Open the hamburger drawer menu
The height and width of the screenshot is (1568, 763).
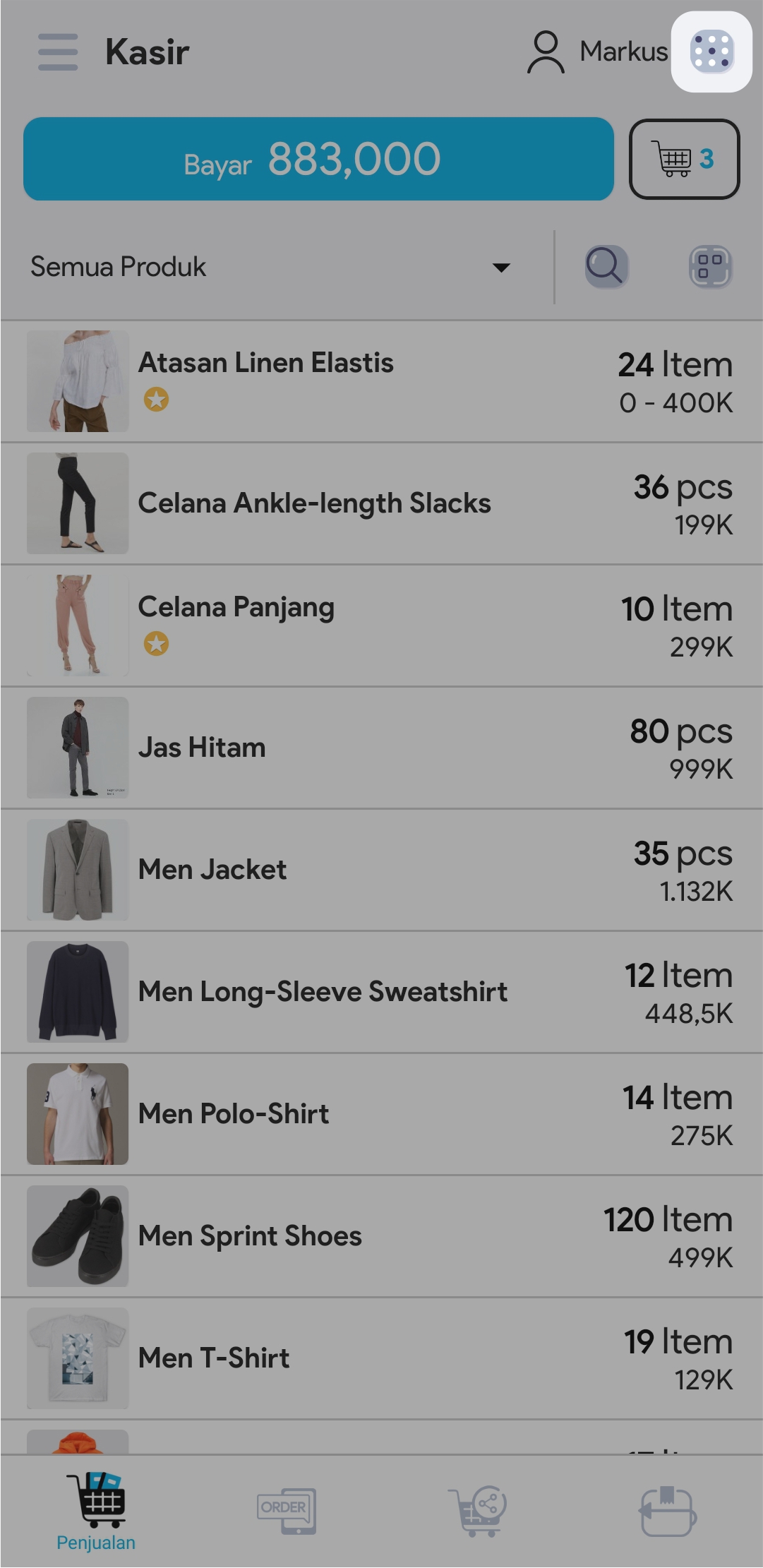(x=58, y=52)
